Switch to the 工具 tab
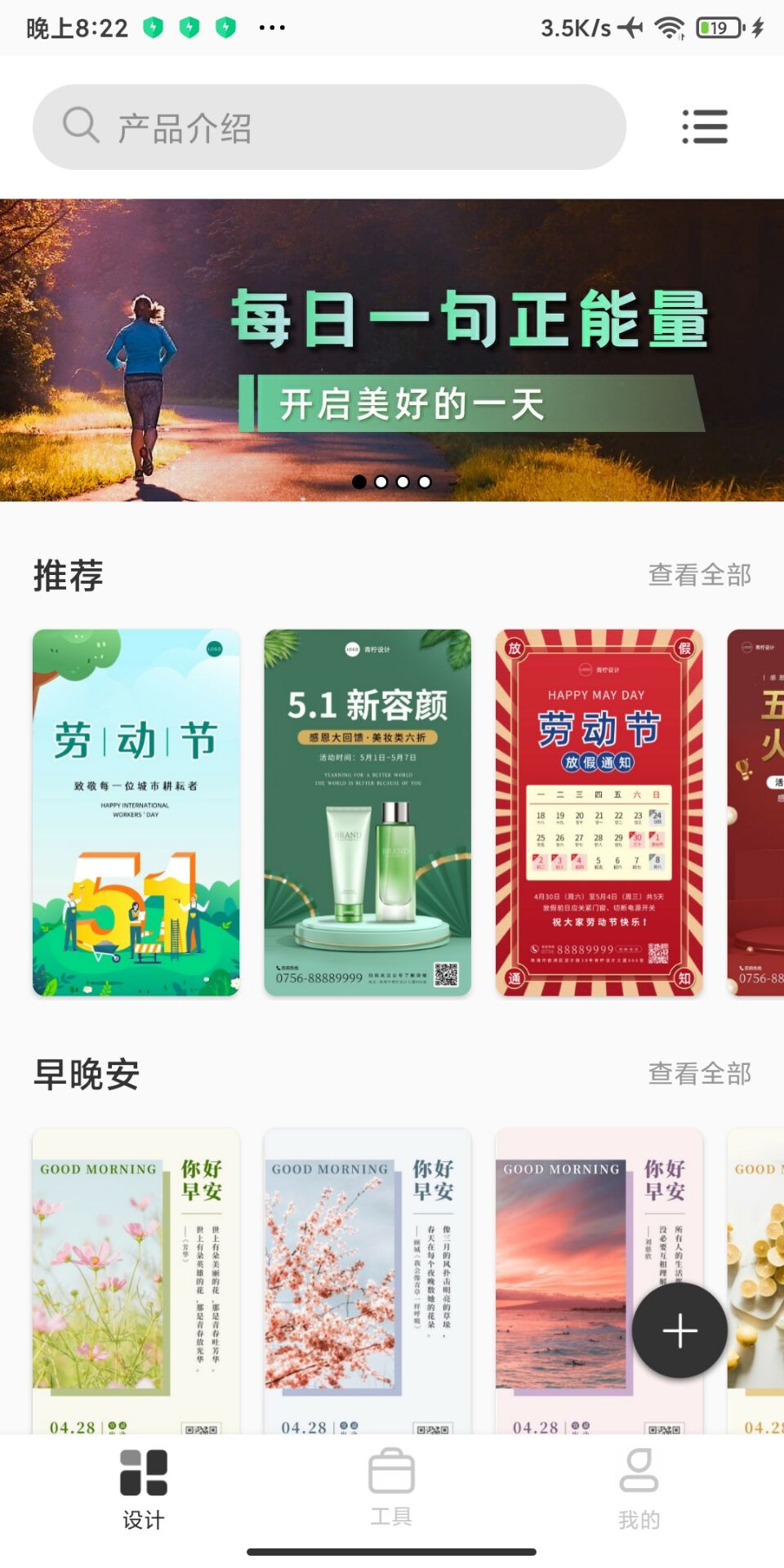This screenshot has width=784, height=1568. 391,1488
